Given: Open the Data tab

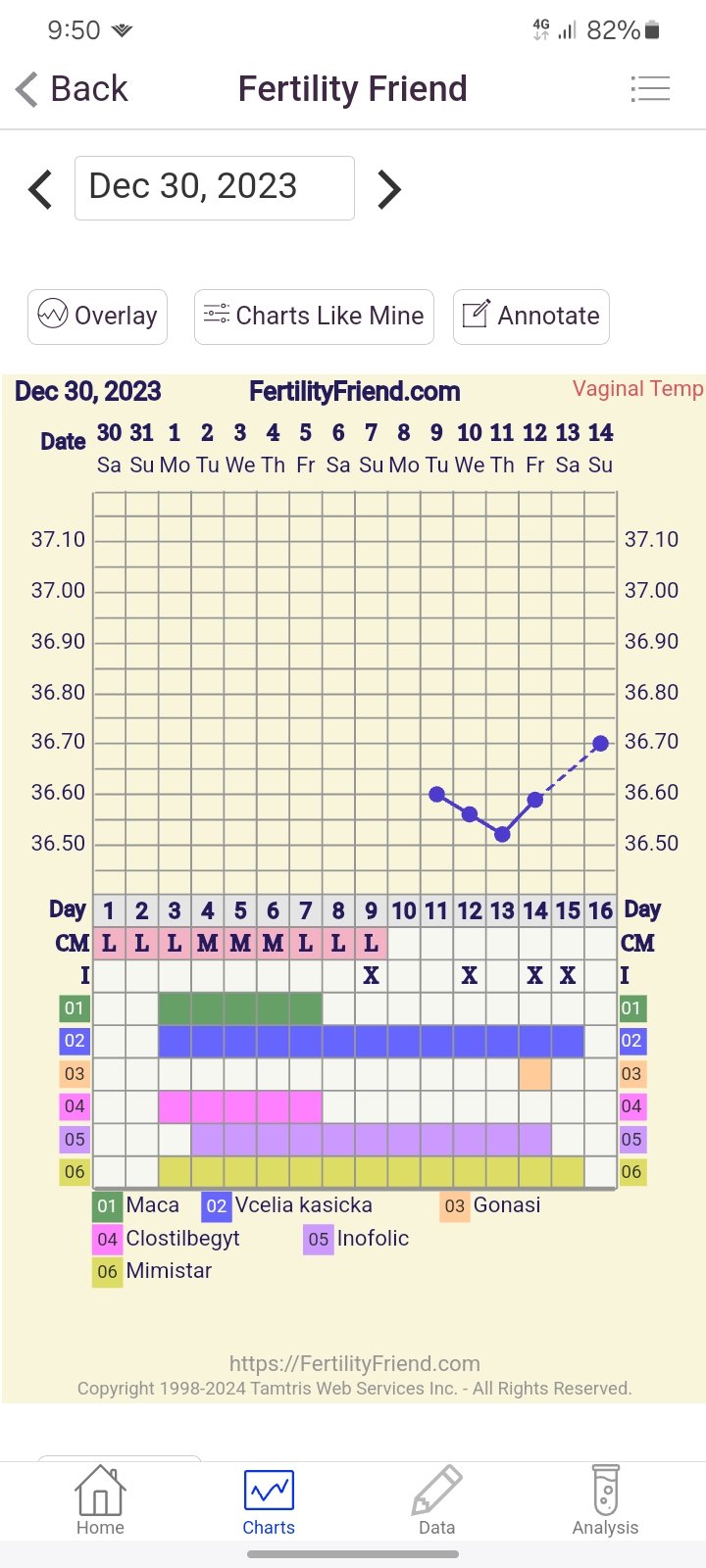Looking at the screenshot, I should pyautogui.click(x=436, y=1500).
